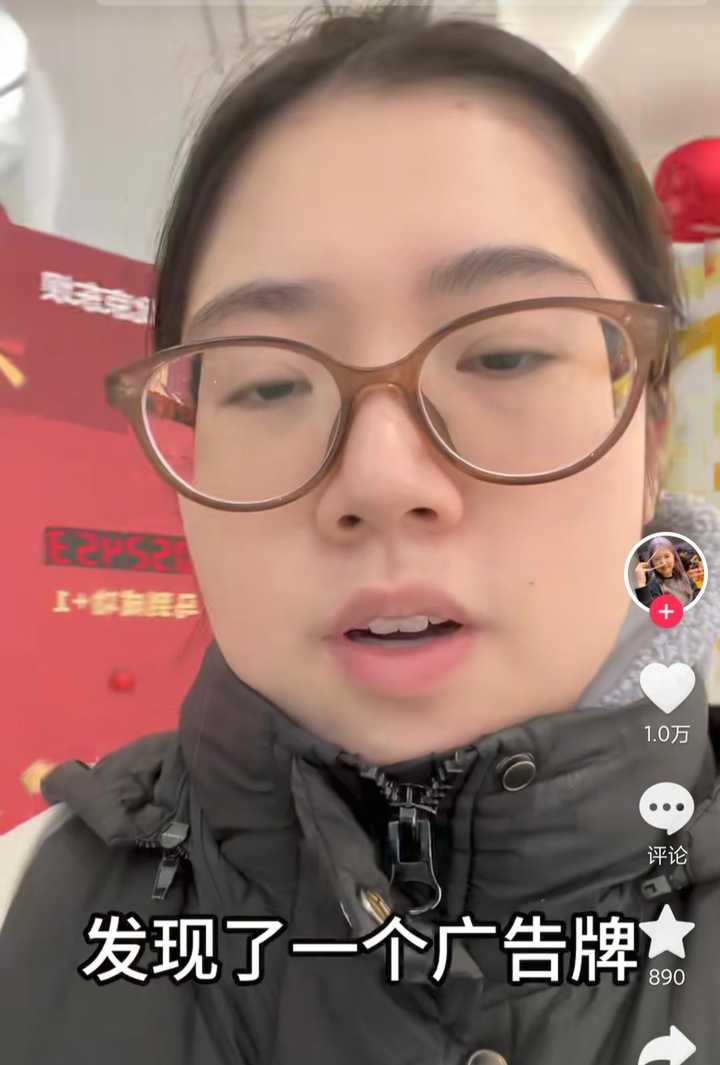Like this video with the heart
This screenshot has width=720, height=1065.
tap(667, 688)
